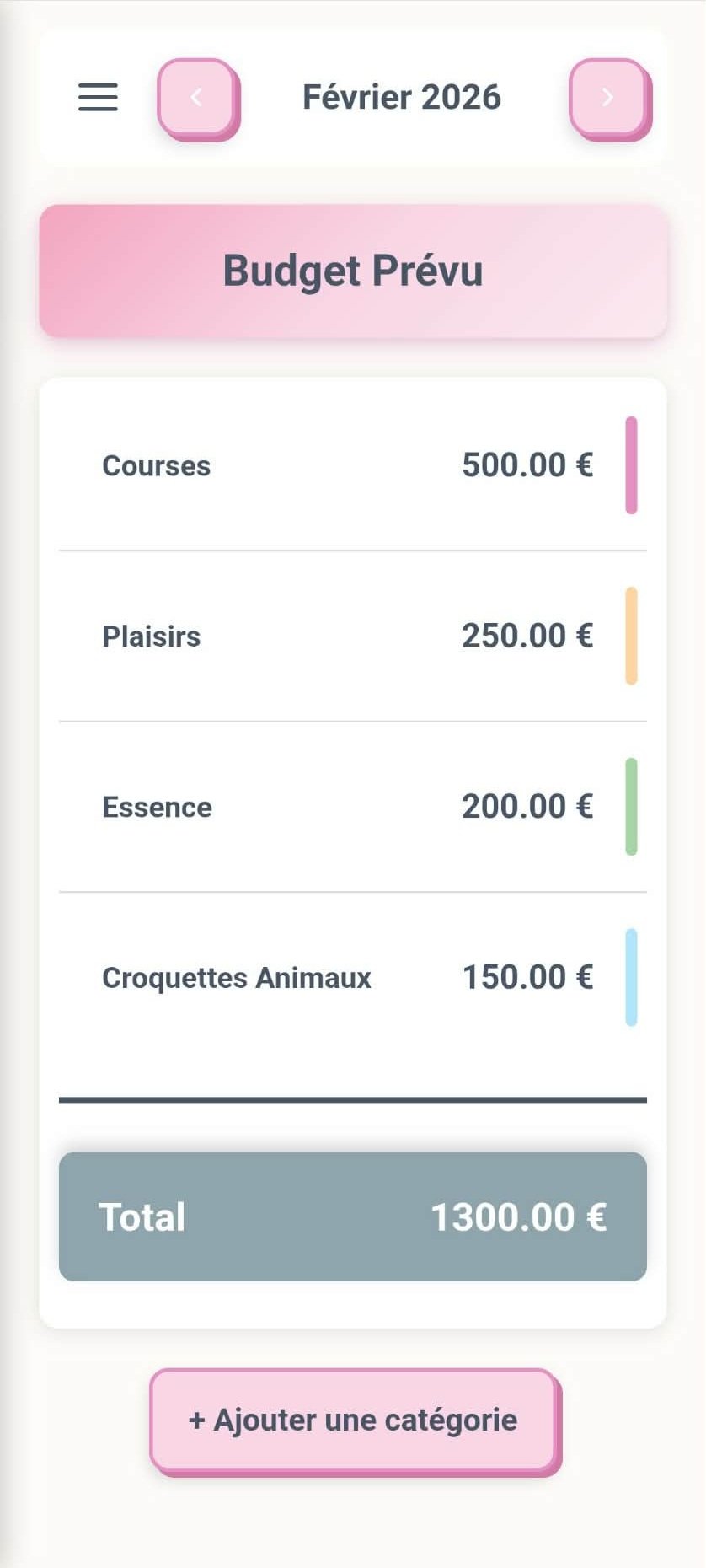Click the forward chevron arrow icon

(x=609, y=97)
